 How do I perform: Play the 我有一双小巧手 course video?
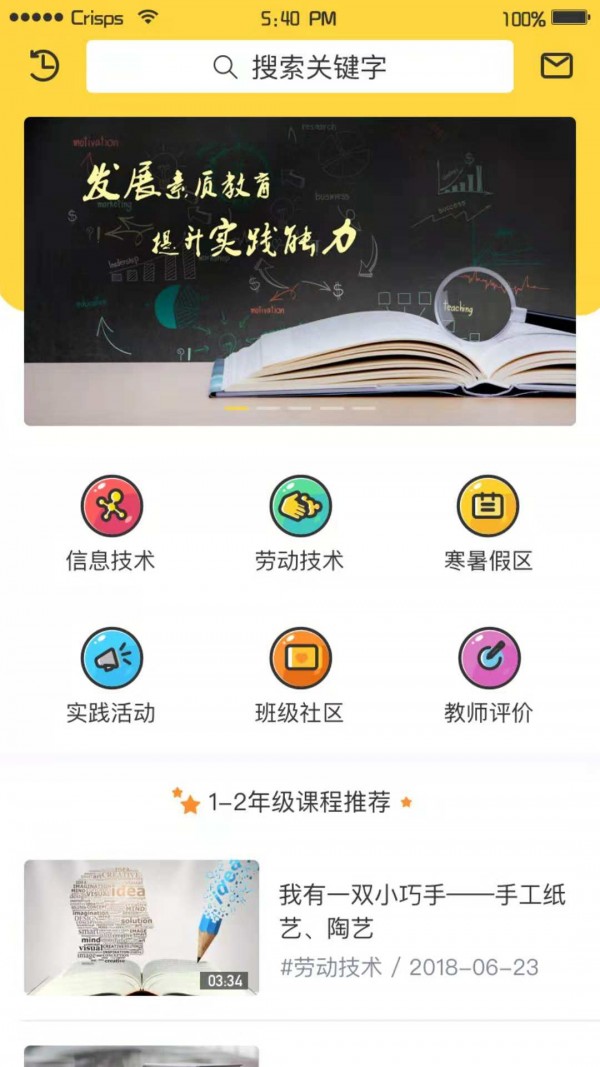[141, 927]
